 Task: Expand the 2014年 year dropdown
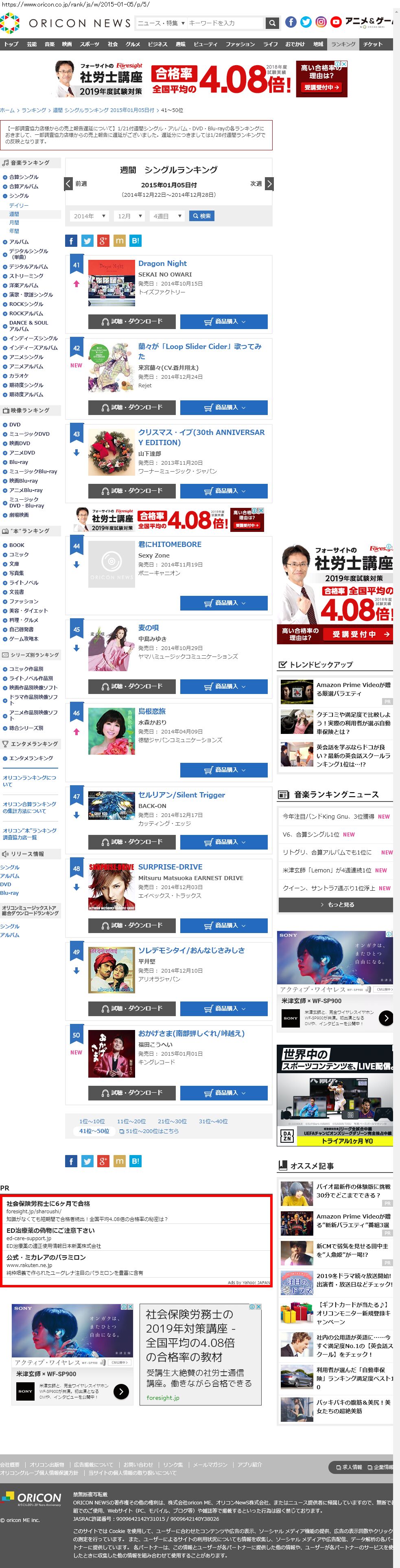(90, 216)
